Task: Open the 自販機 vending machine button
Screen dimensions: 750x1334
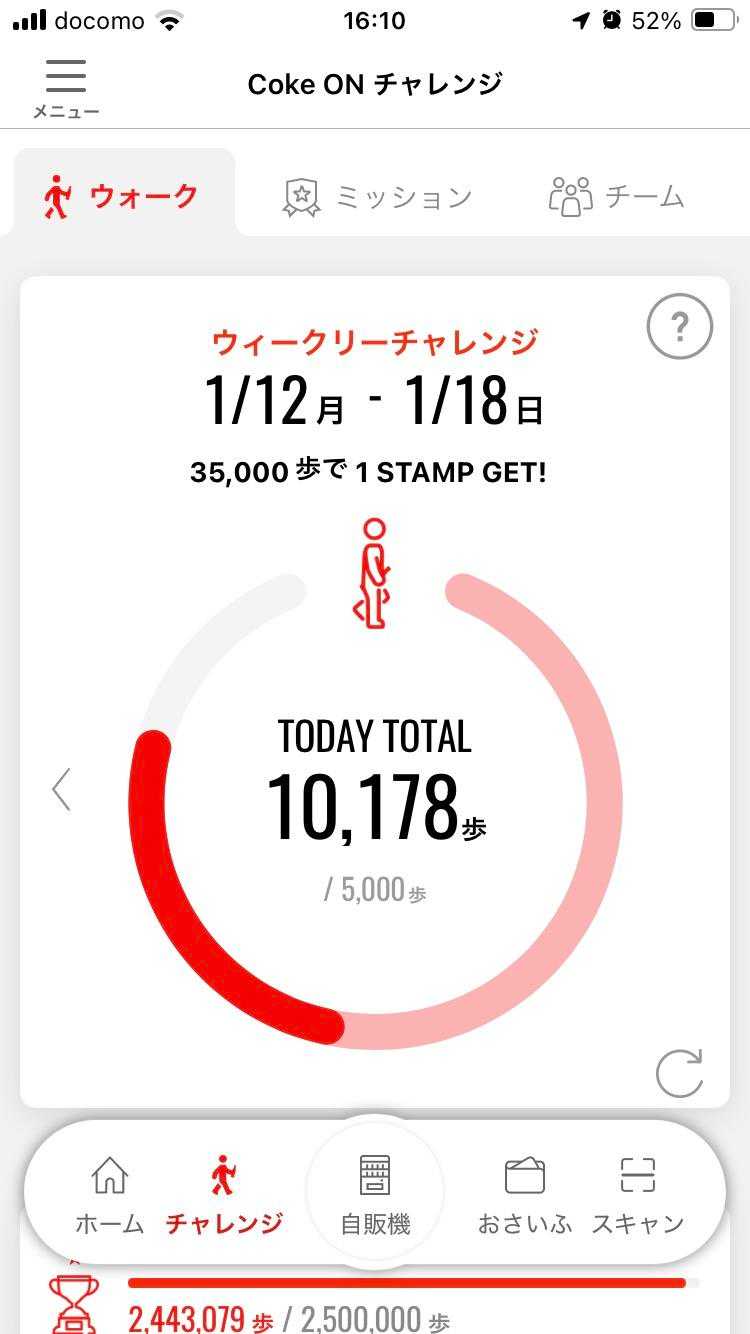Action: (x=375, y=1192)
